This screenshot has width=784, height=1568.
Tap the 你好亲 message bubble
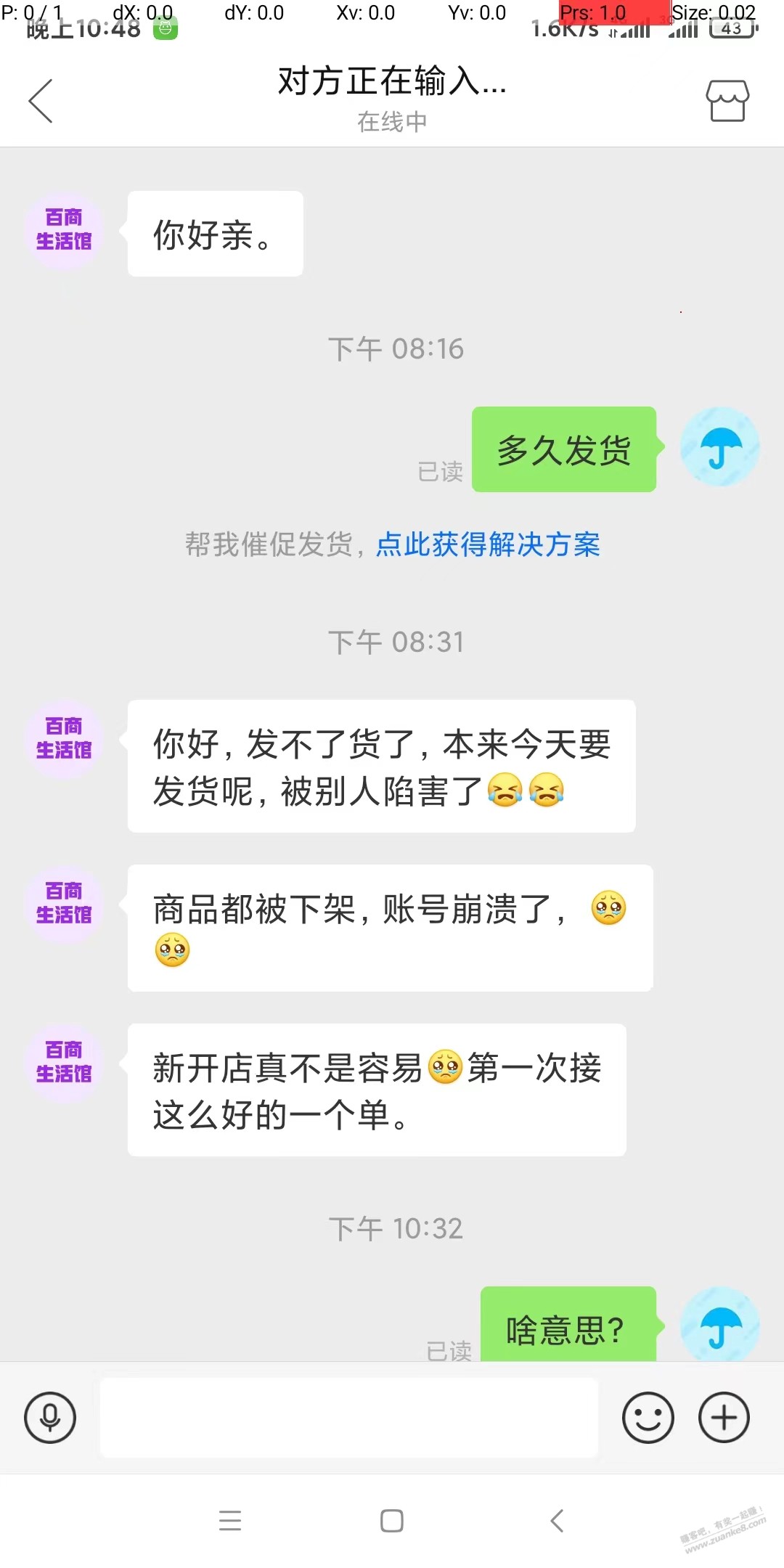point(214,233)
